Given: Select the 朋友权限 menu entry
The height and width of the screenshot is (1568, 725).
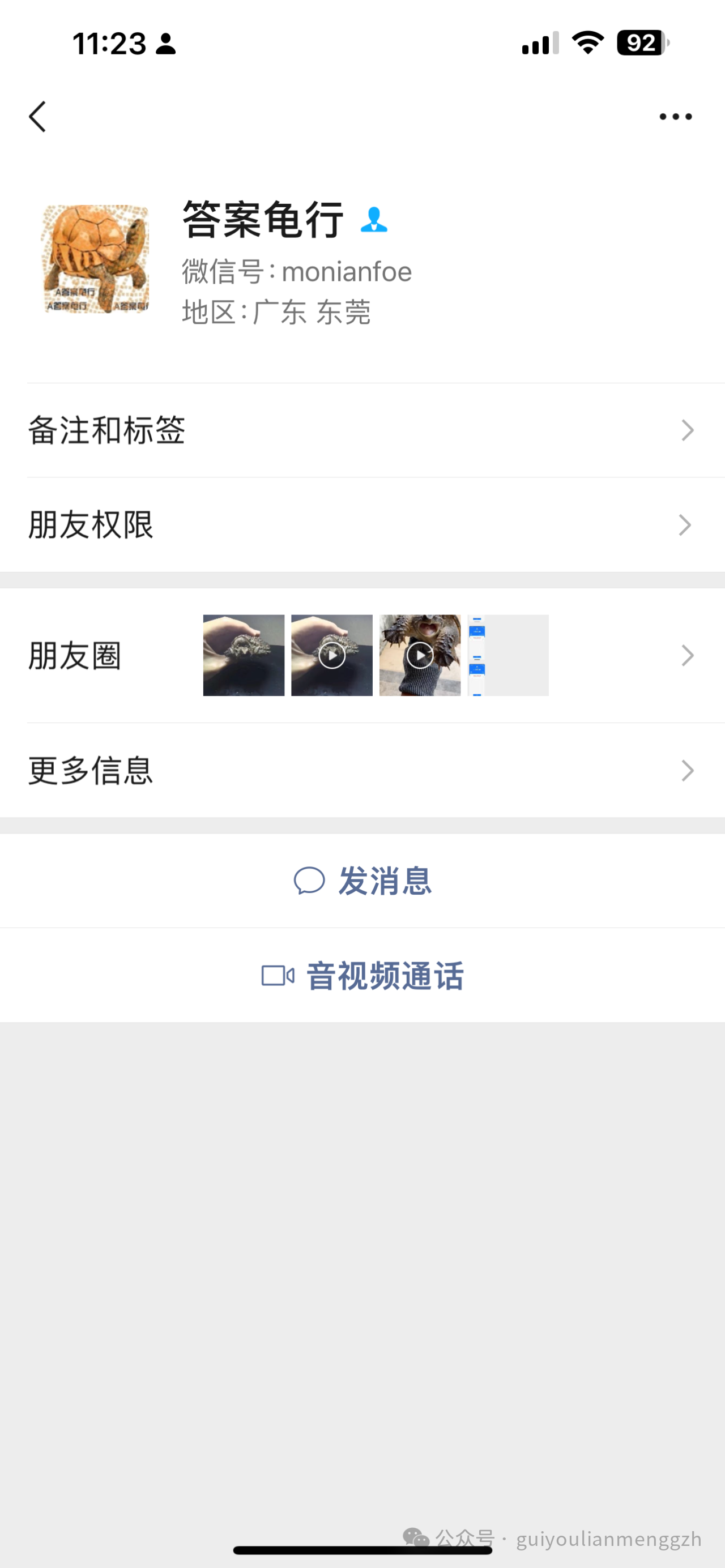Looking at the screenshot, I should pos(91,525).
